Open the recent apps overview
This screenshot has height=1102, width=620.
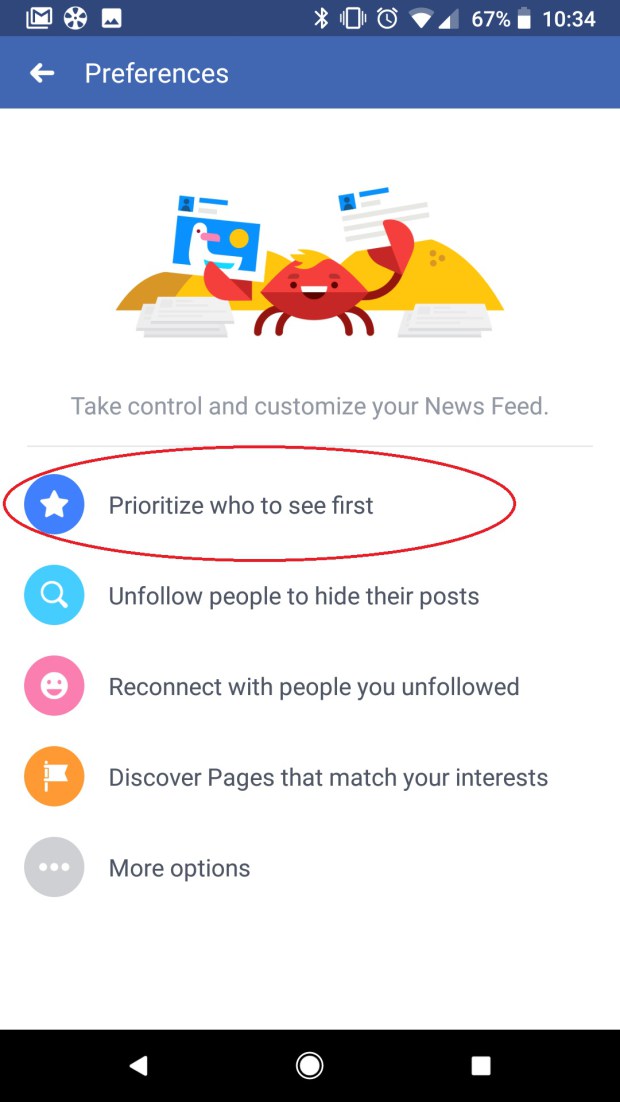pos(481,1066)
